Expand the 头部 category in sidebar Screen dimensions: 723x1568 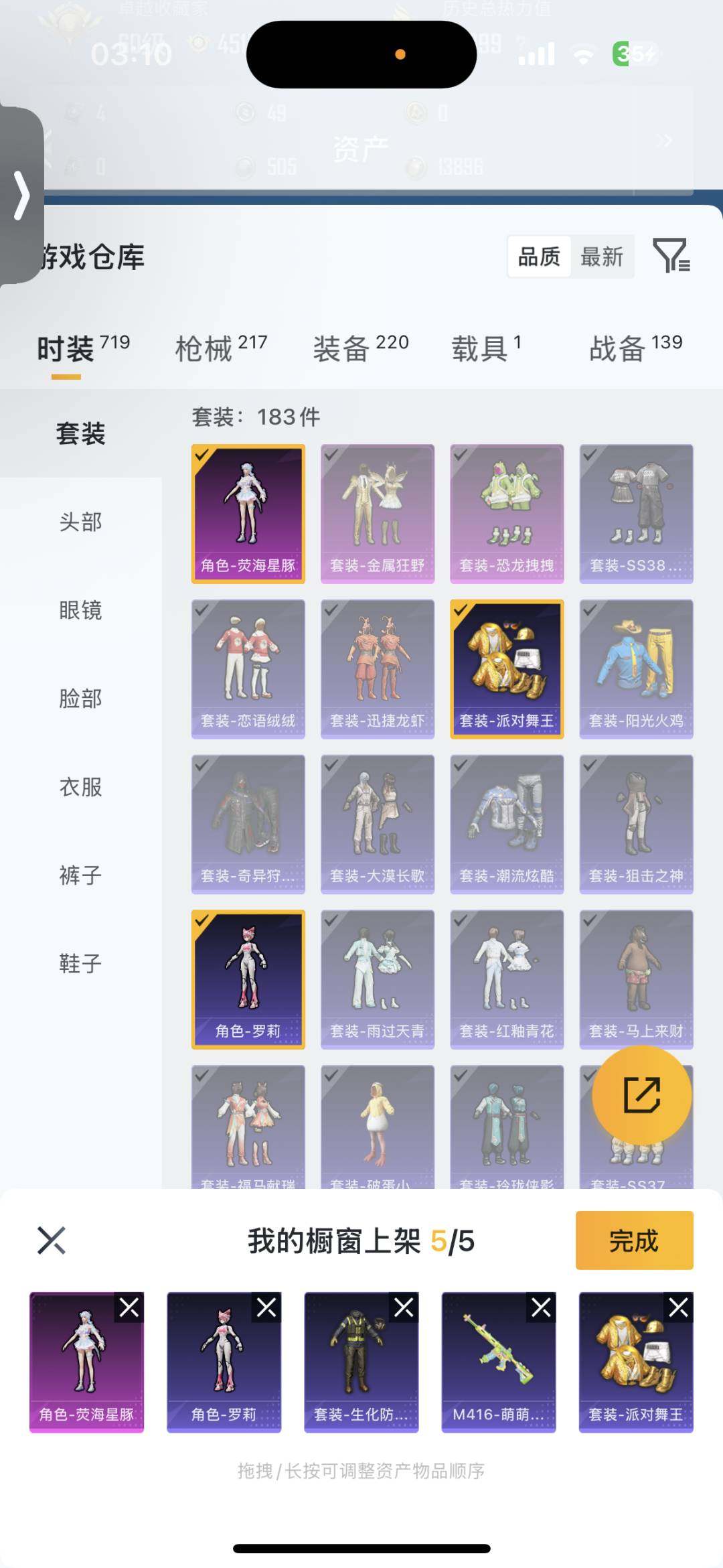click(80, 523)
